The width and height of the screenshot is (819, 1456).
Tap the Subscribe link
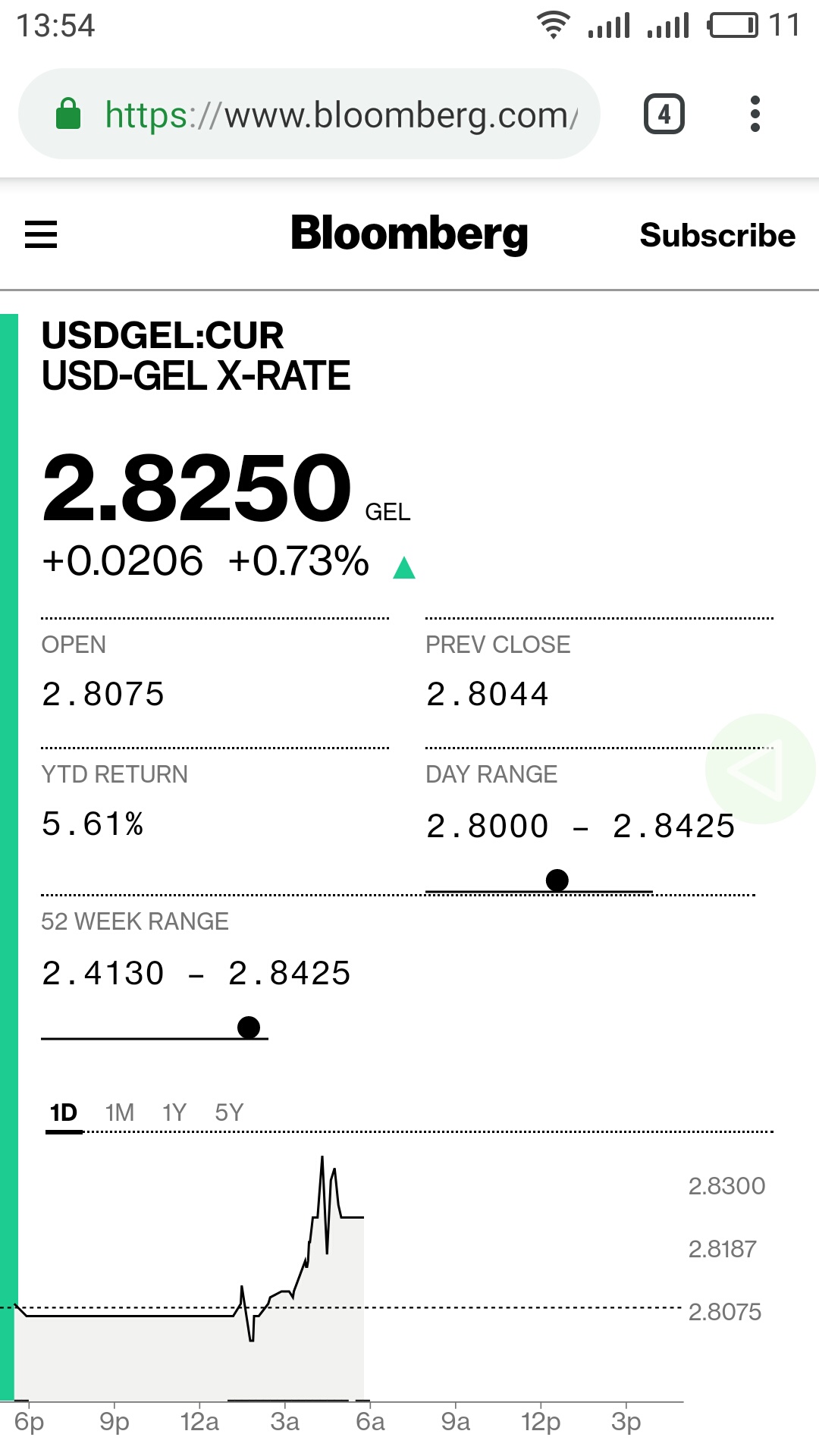tap(717, 235)
